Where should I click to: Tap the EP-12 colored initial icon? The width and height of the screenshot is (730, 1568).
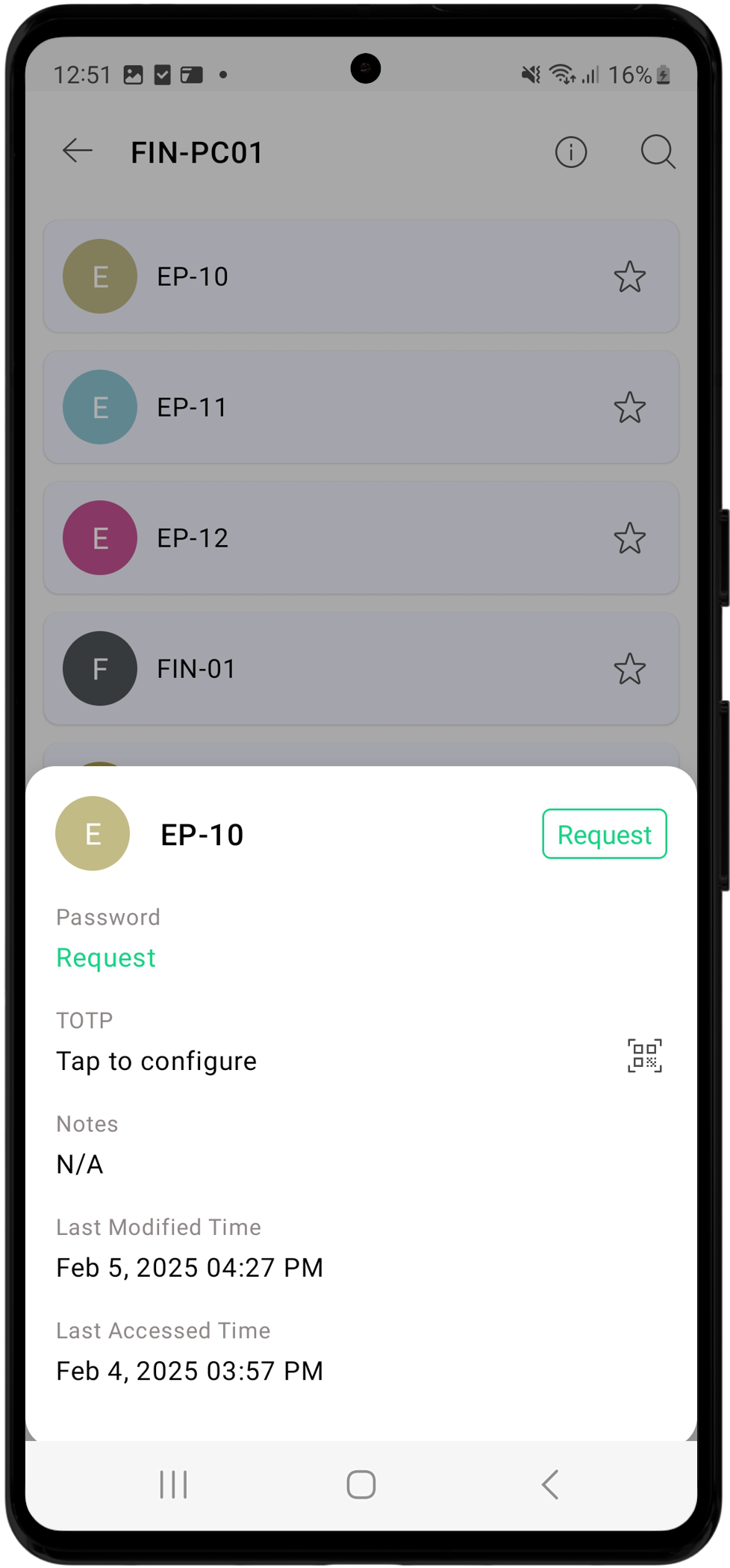(x=100, y=538)
